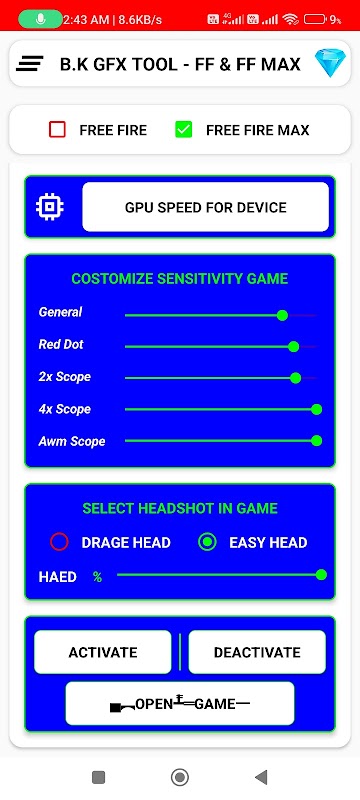Open the hamburger drawer menu
This screenshot has height=800, width=360.
tap(30, 64)
